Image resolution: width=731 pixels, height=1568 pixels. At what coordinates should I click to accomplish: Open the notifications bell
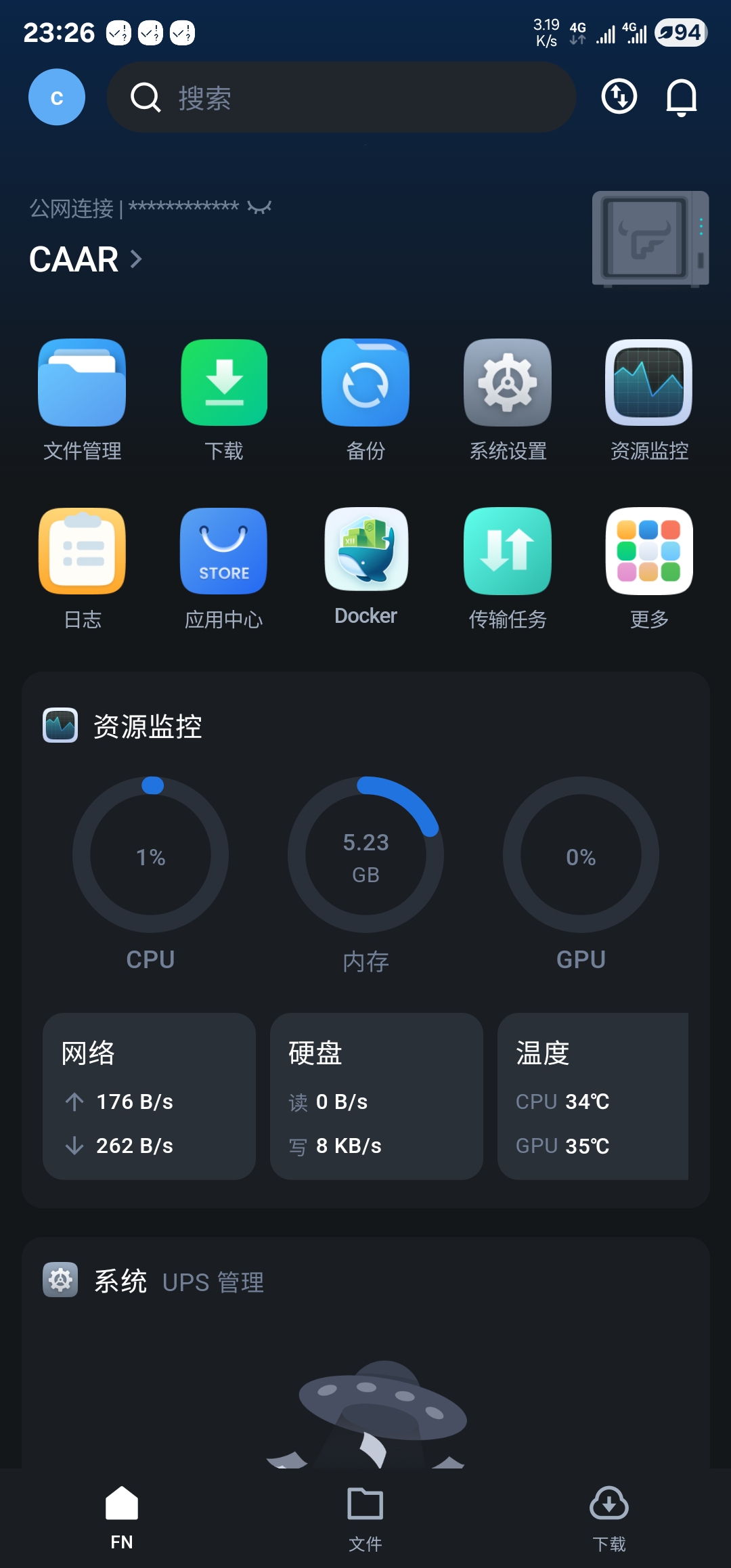point(681,97)
